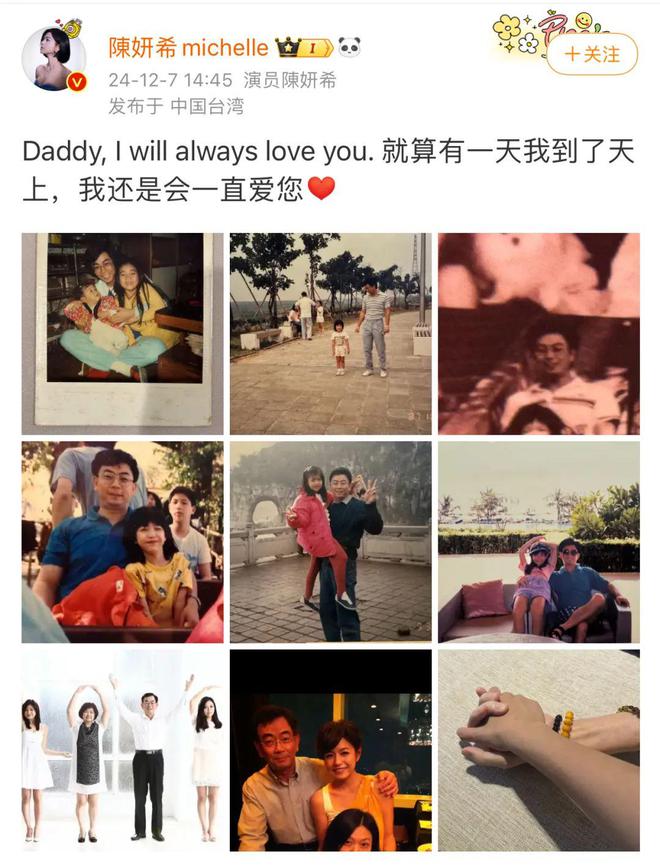This screenshot has height=868, width=660.
Task: View the holding hands photo
Action: (538, 749)
